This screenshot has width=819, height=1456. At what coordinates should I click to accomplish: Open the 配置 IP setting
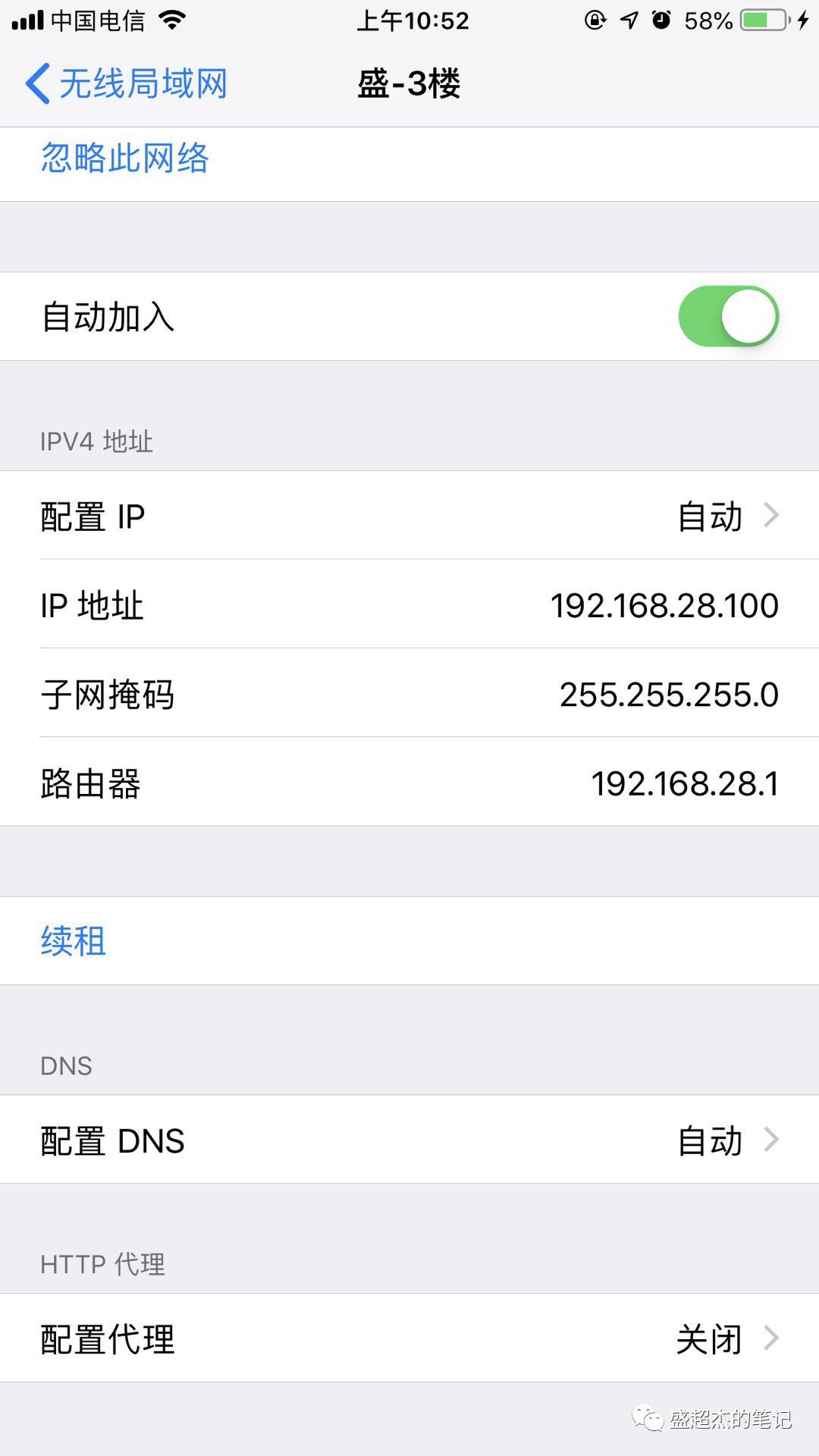pos(409,516)
